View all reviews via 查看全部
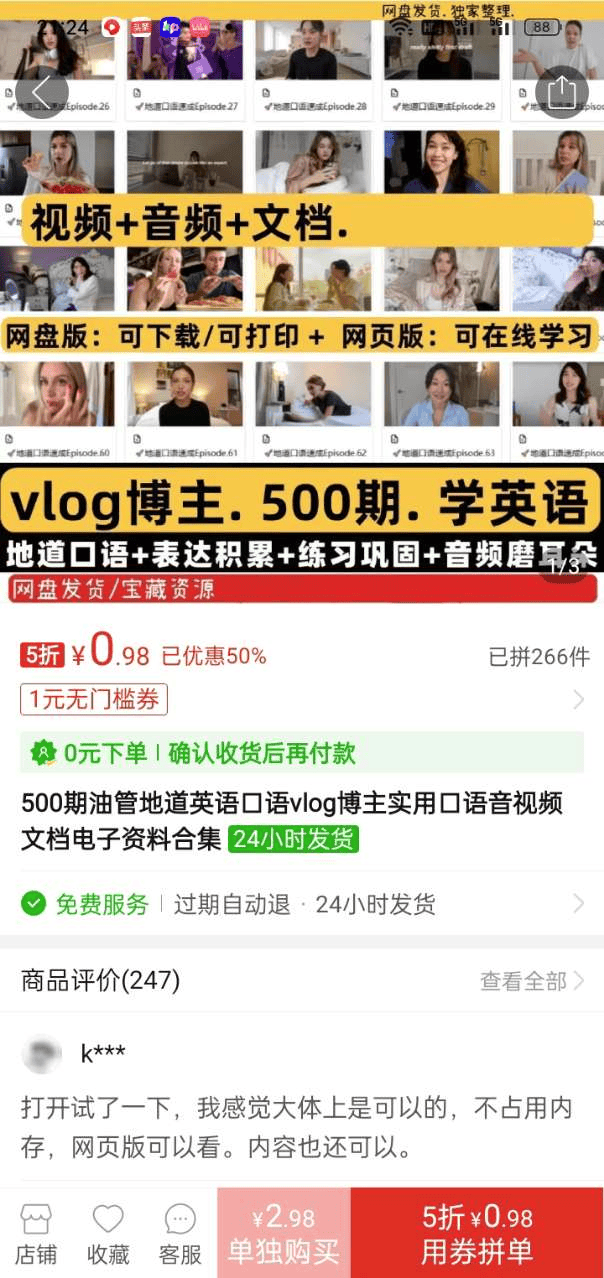604x1278 pixels. tap(531, 981)
